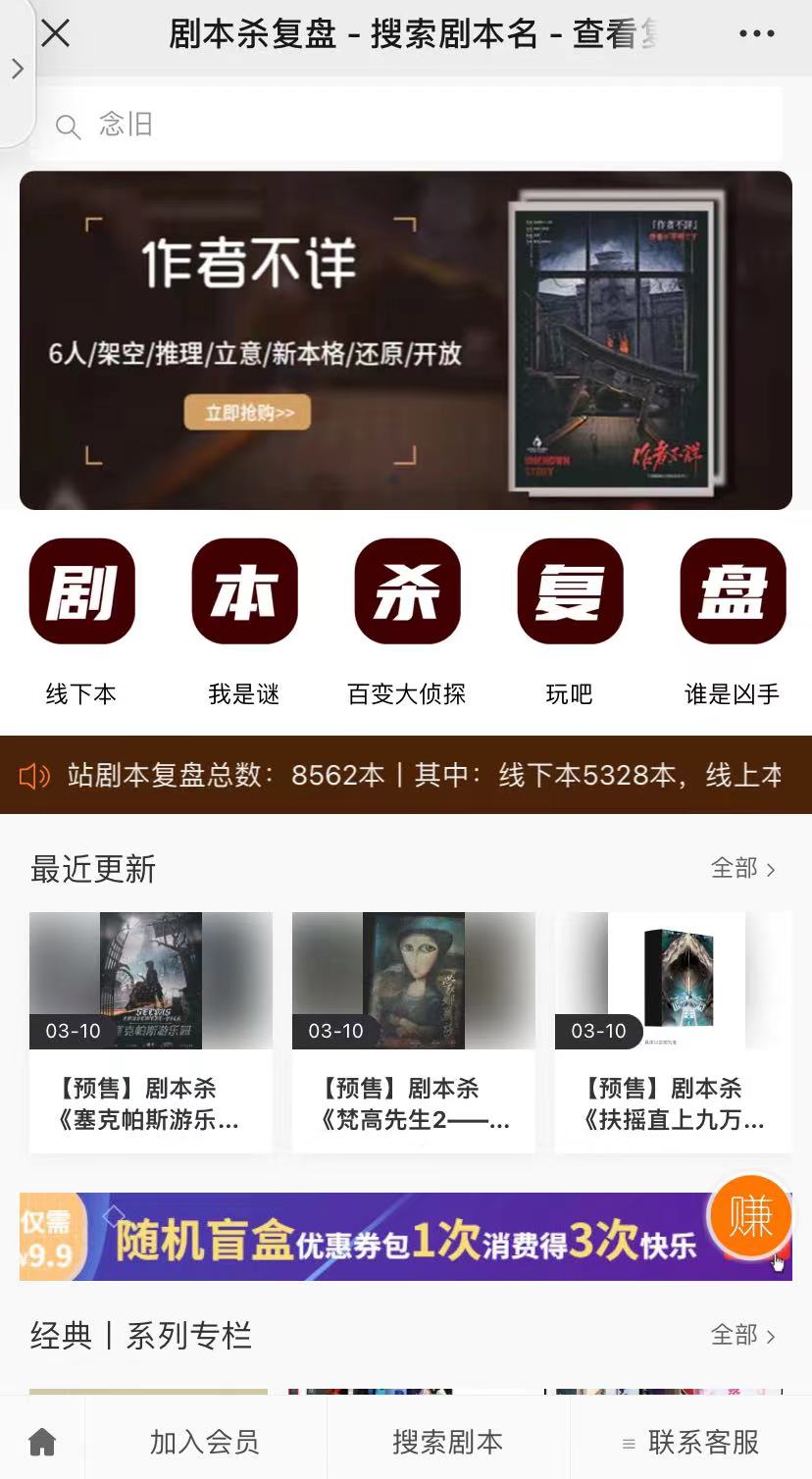Screen dimensions: 812x1479
Task: Switch to the 加入会员 tab
Action: pyautogui.click(x=203, y=1440)
